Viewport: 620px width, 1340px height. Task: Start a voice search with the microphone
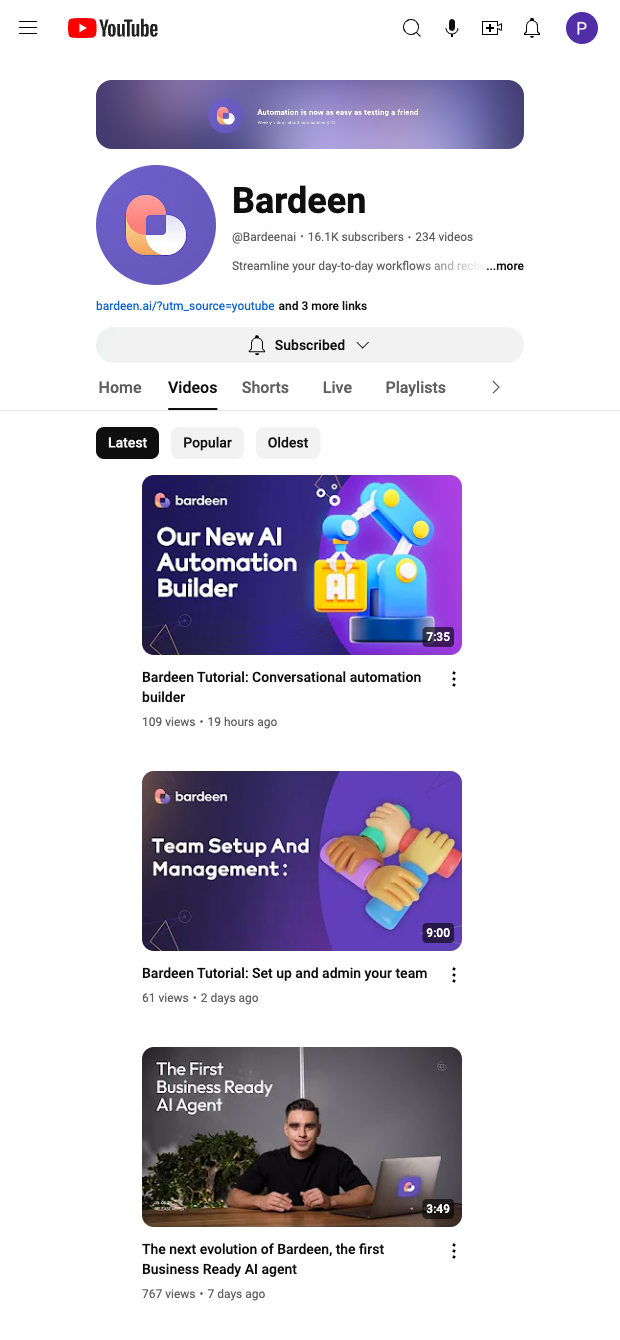(x=452, y=28)
